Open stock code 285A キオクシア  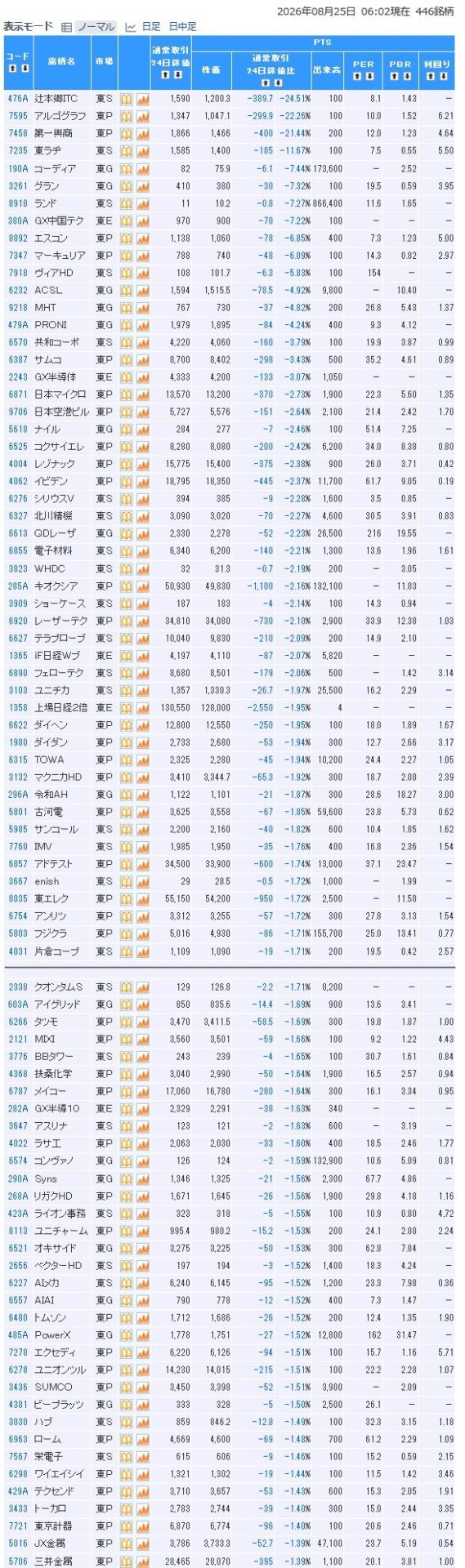18,586
